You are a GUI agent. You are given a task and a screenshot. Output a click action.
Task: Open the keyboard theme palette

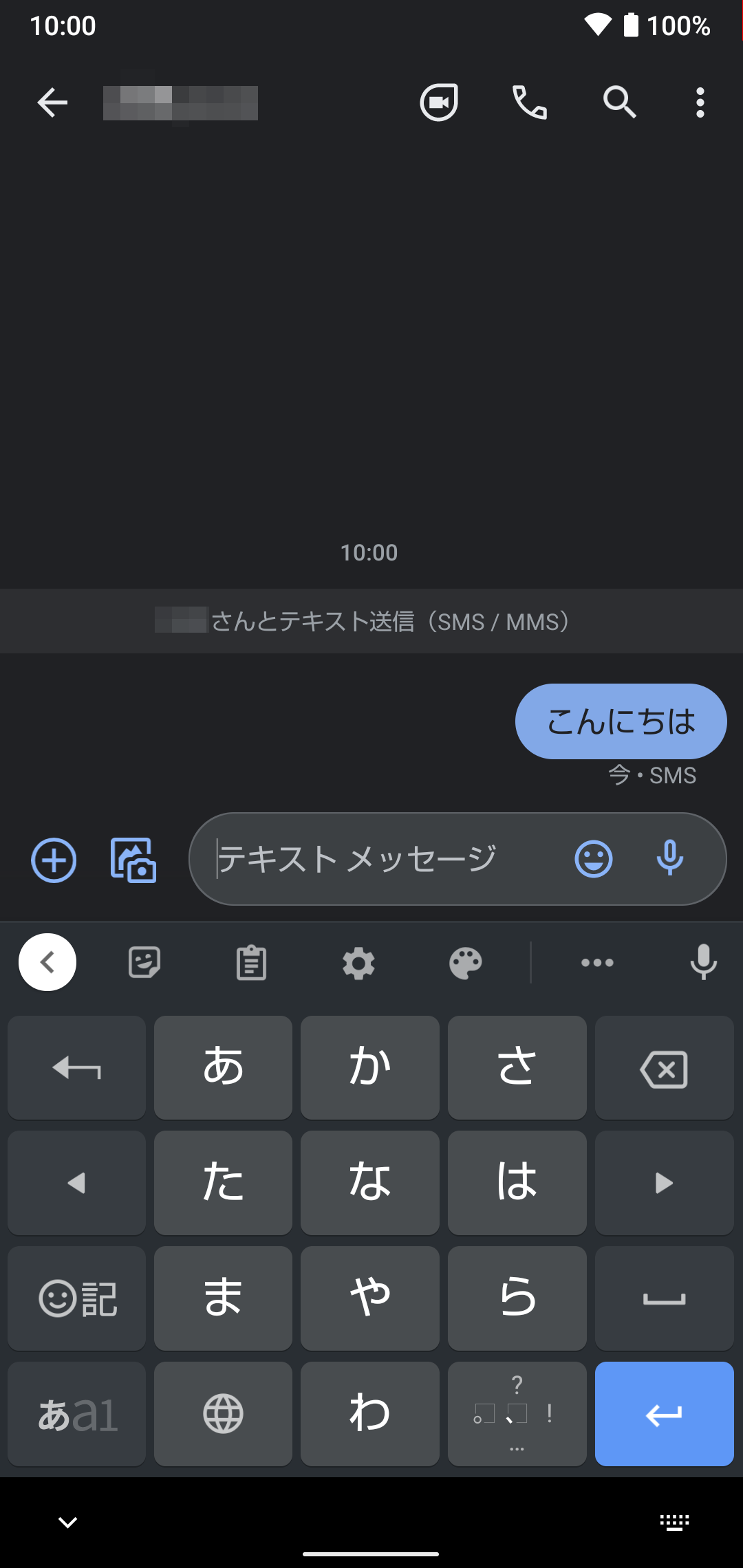466,963
